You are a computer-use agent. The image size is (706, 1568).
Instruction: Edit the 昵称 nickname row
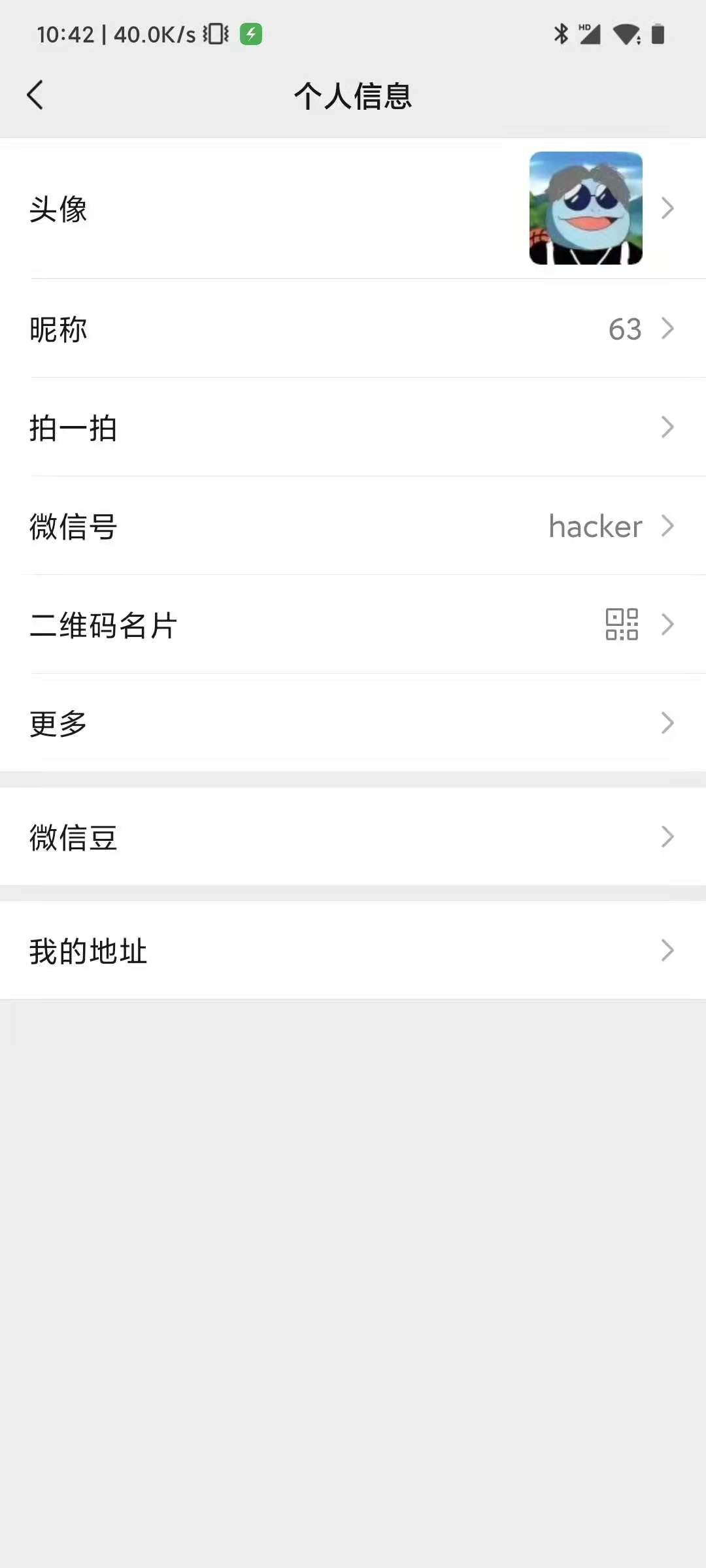point(353,329)
